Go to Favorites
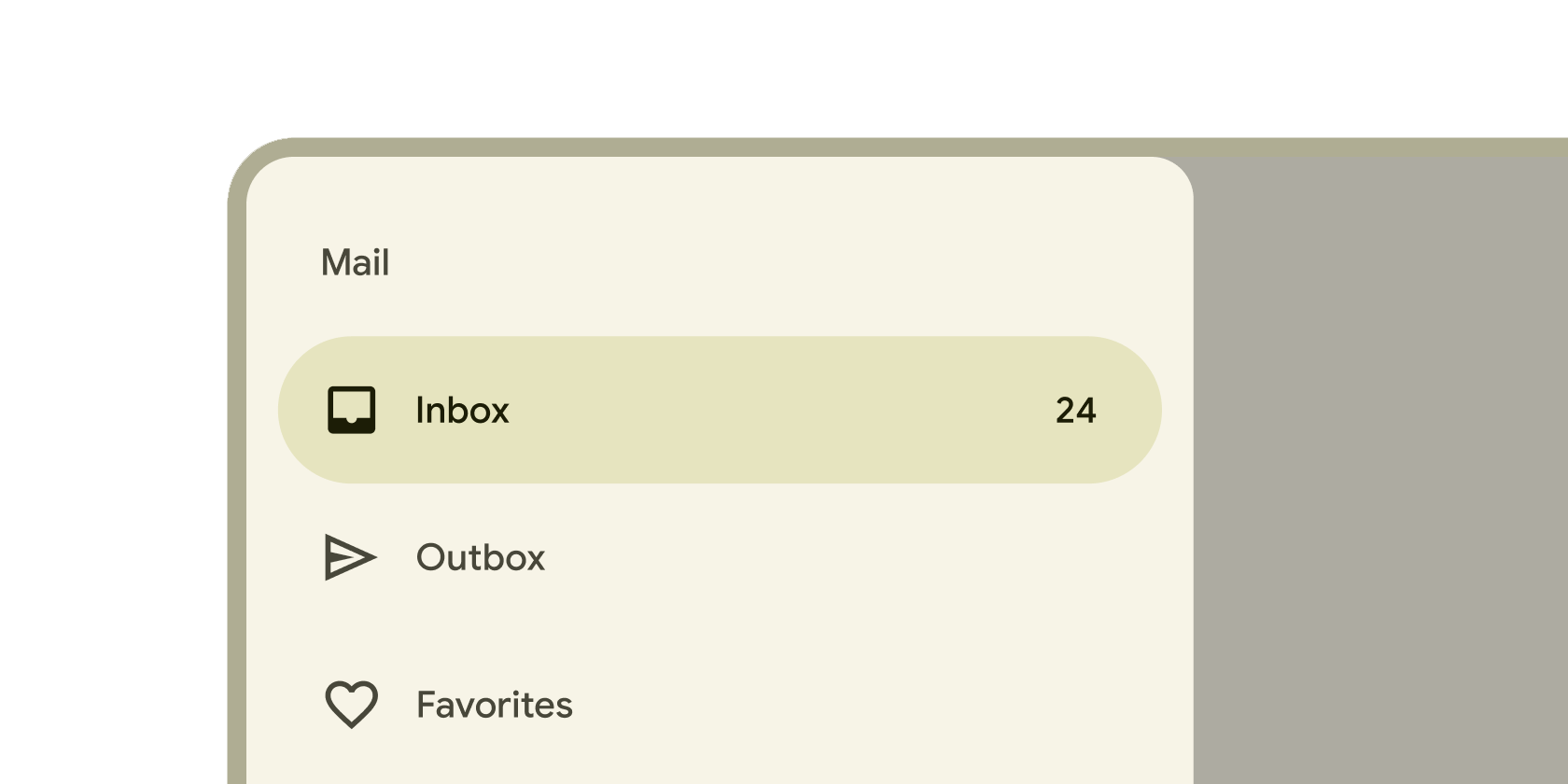The image size is (1568, 784). click(494, 705)
